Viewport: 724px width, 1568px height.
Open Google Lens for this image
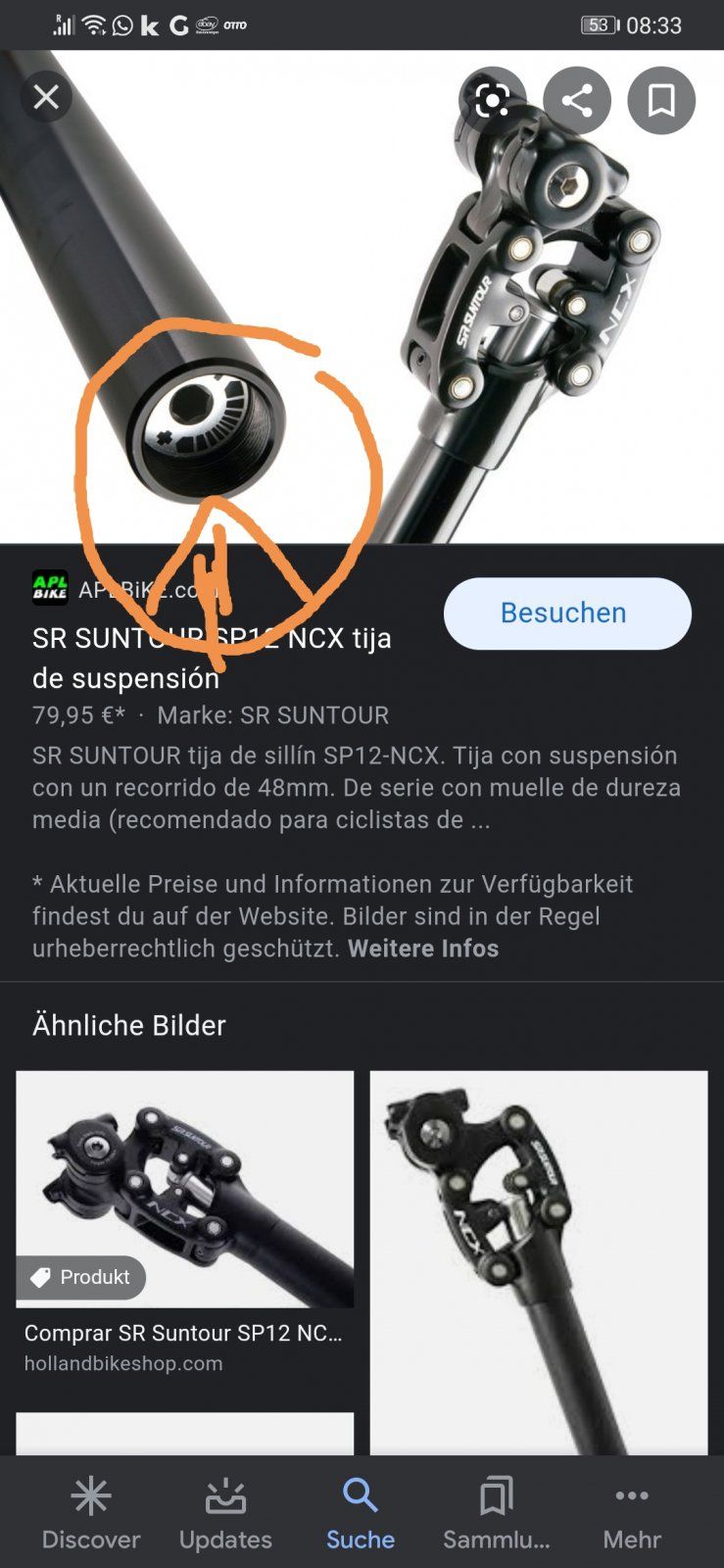coord(493,100)
